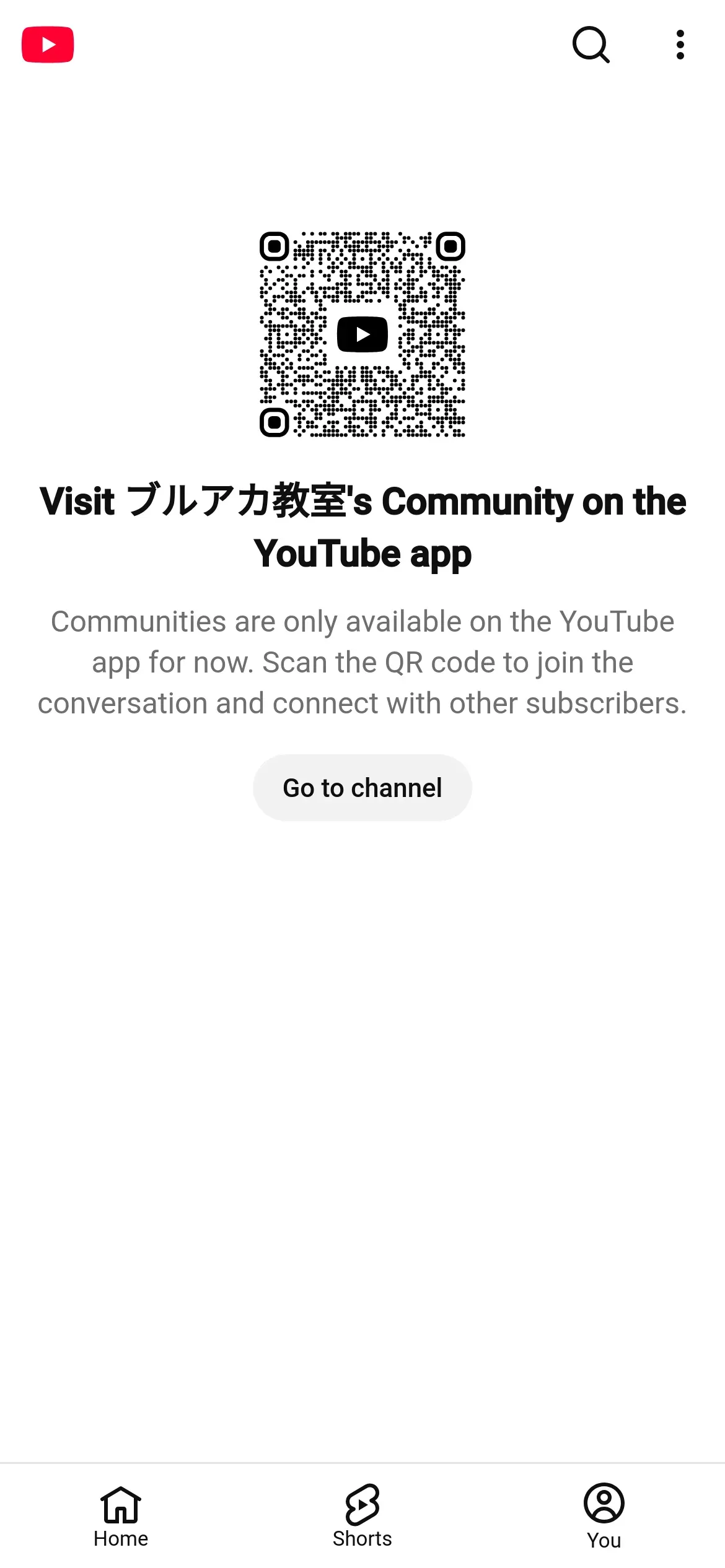Tap the Go to channel button

click(362, 788)
